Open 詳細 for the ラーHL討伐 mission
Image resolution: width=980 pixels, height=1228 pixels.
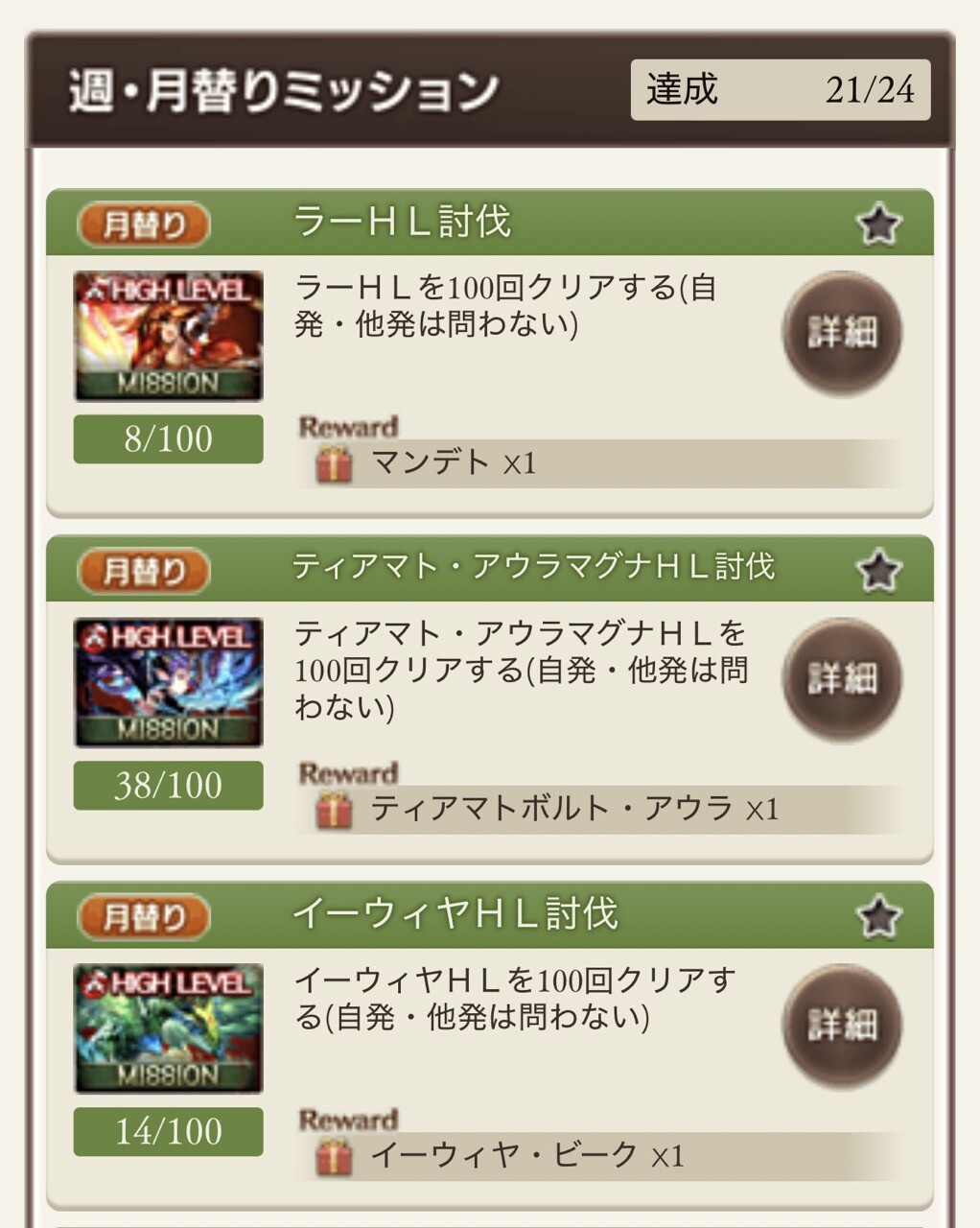(842, 333)
